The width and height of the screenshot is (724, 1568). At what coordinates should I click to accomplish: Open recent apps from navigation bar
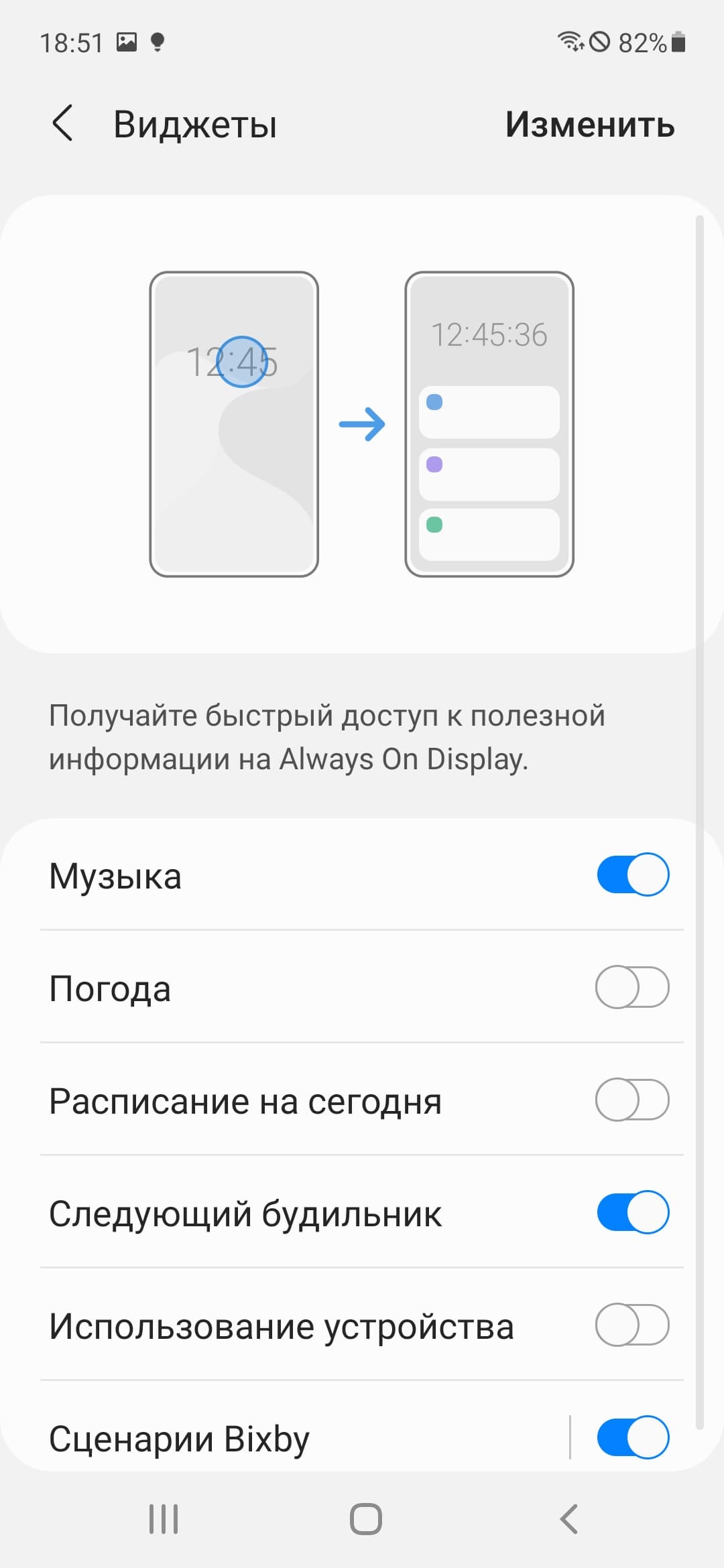164,1519
